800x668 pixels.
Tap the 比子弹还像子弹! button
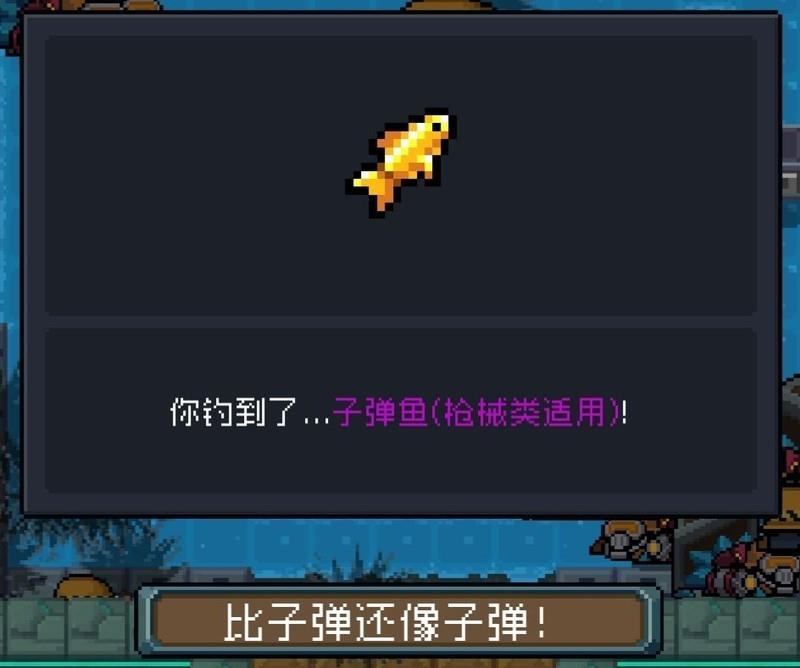(399, 621)
